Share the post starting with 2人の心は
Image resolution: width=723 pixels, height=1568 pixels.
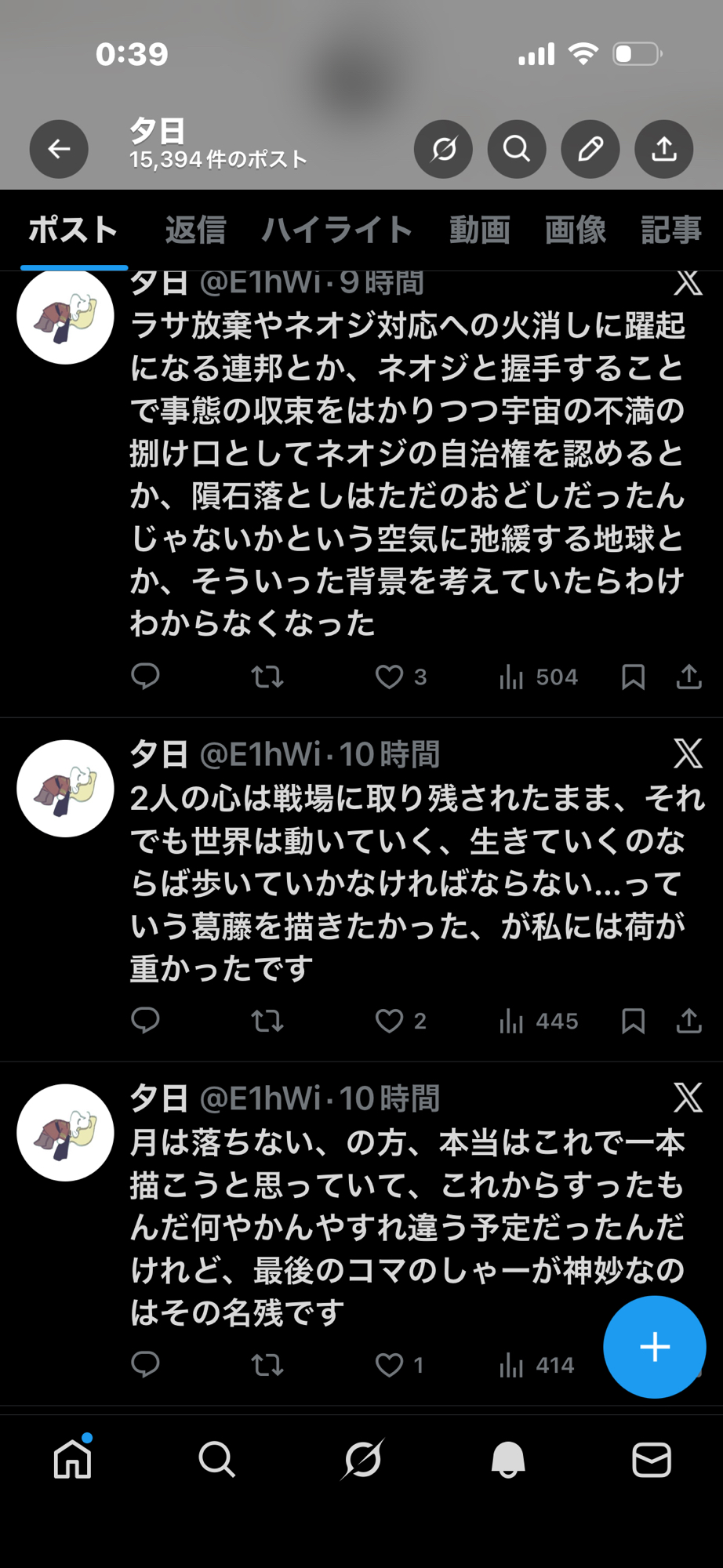click(x=688, y=1021)
